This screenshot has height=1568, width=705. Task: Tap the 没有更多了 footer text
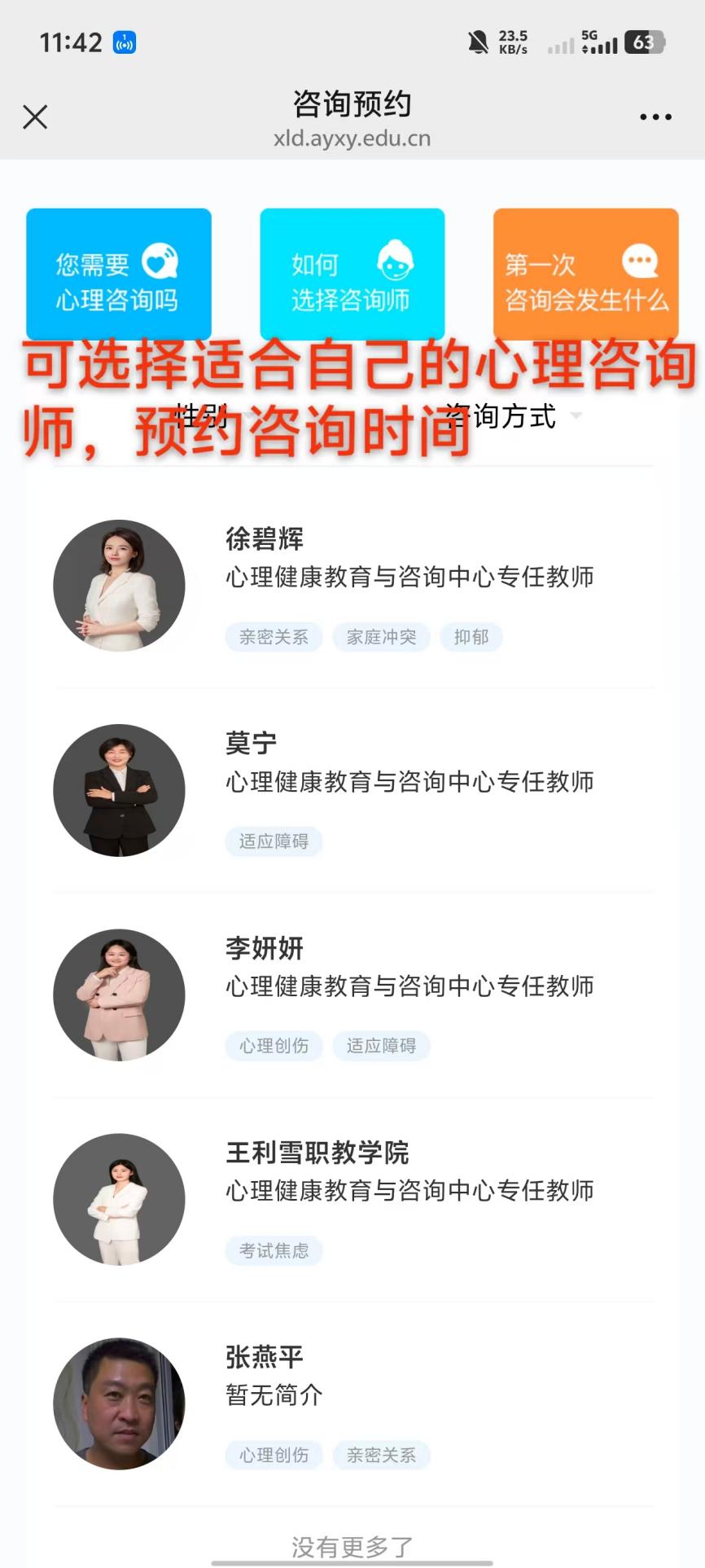click(351, 1540)
